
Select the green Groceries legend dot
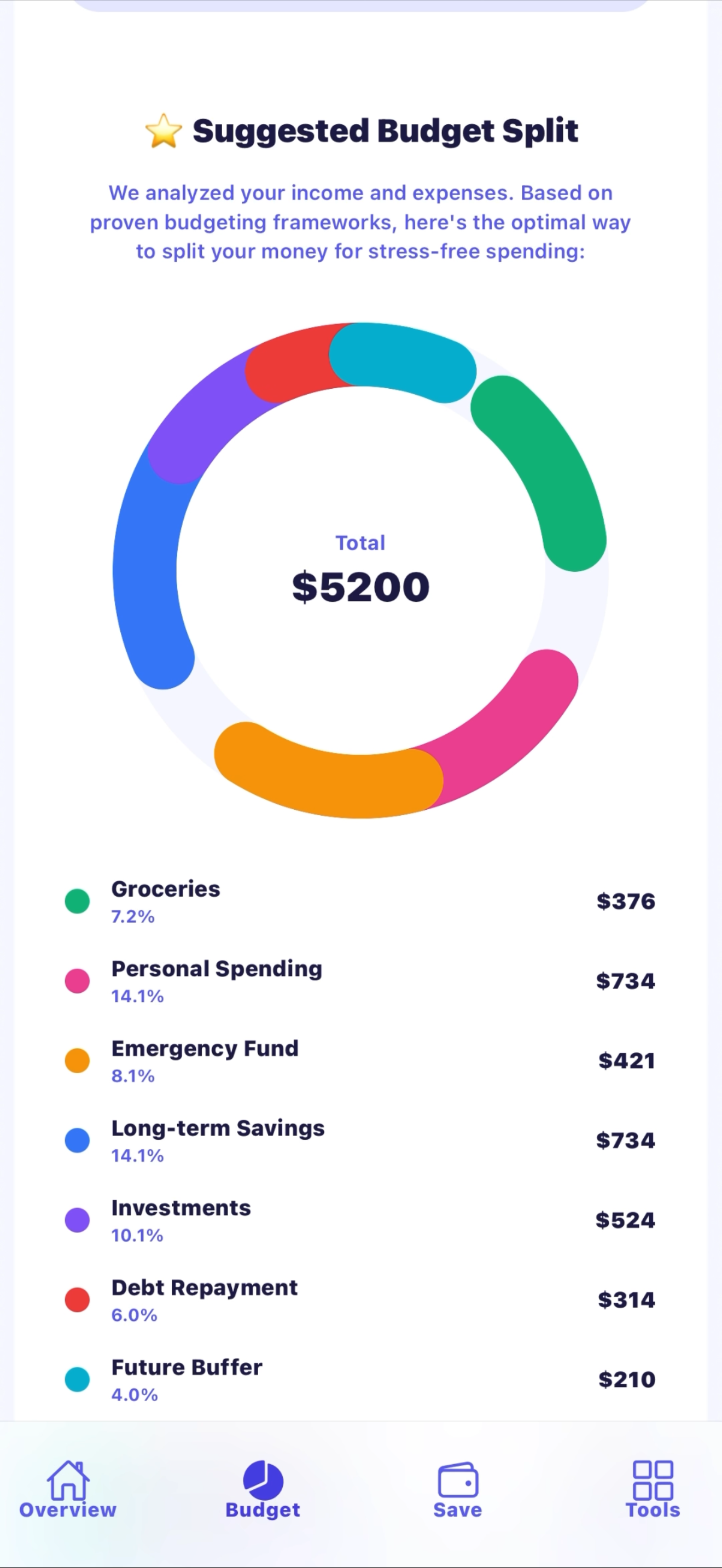[x=77, y=901]
